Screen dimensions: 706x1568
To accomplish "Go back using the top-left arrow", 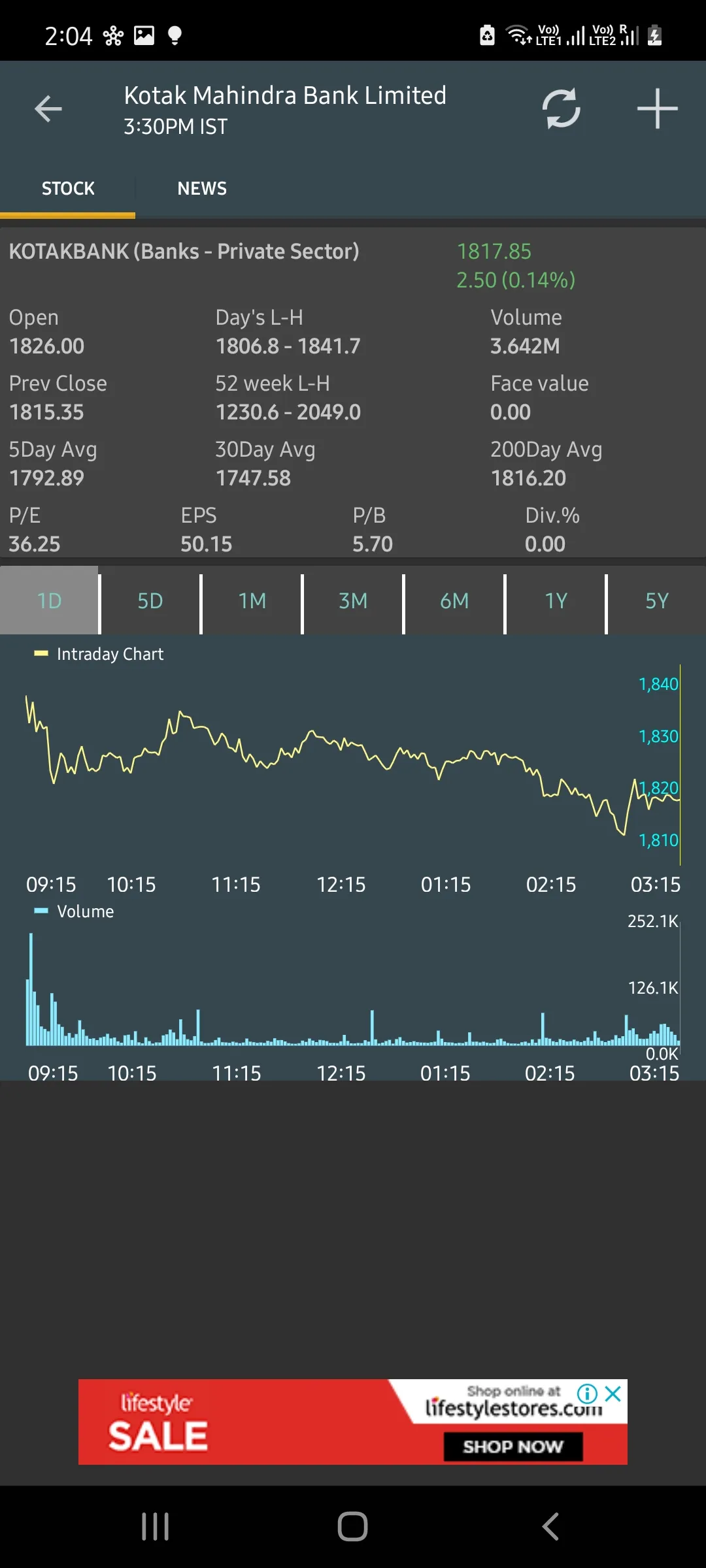I will click(x=48, y=108).
